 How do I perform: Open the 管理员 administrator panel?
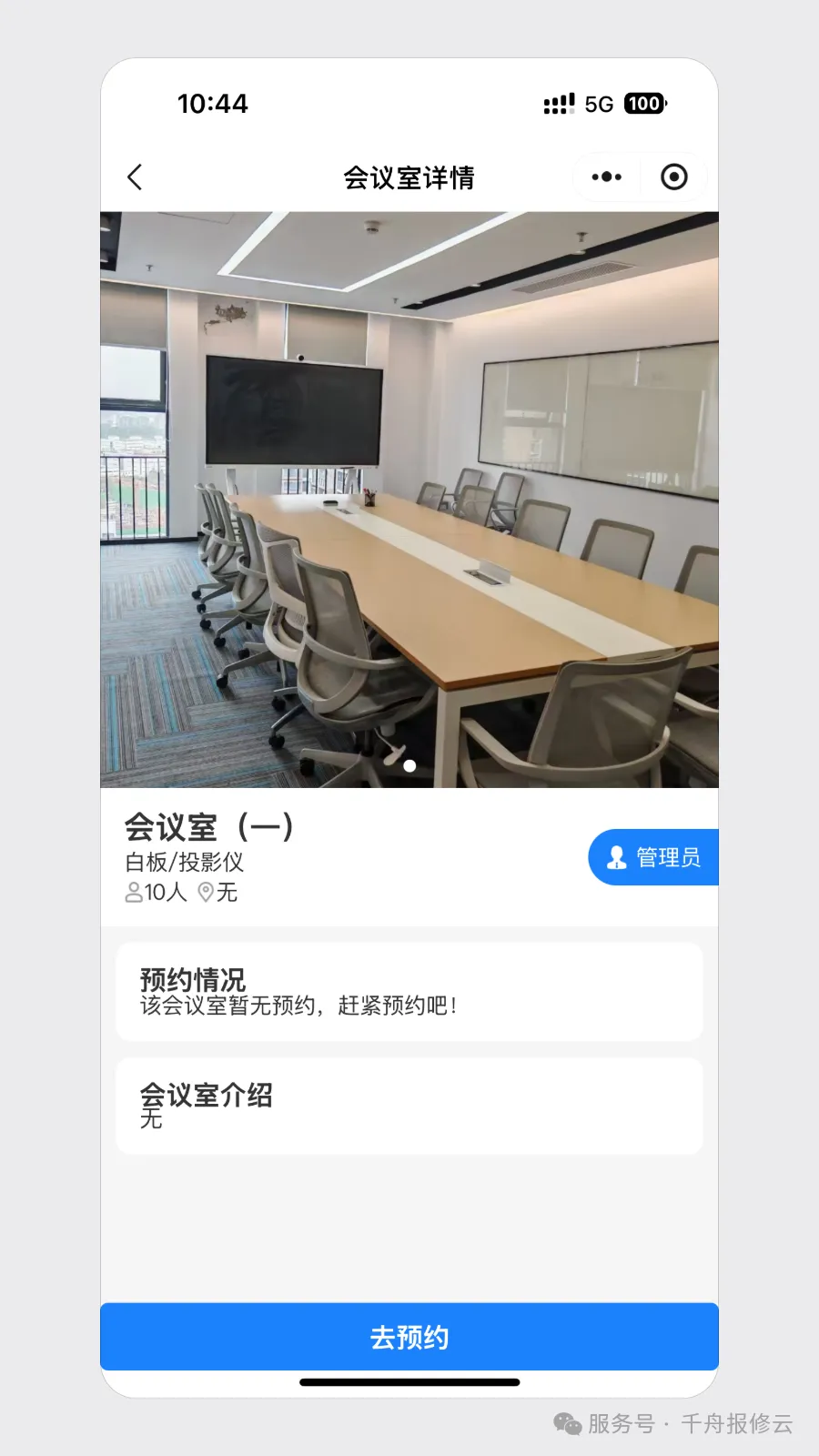pyautogui.click(x=653, y=855)
